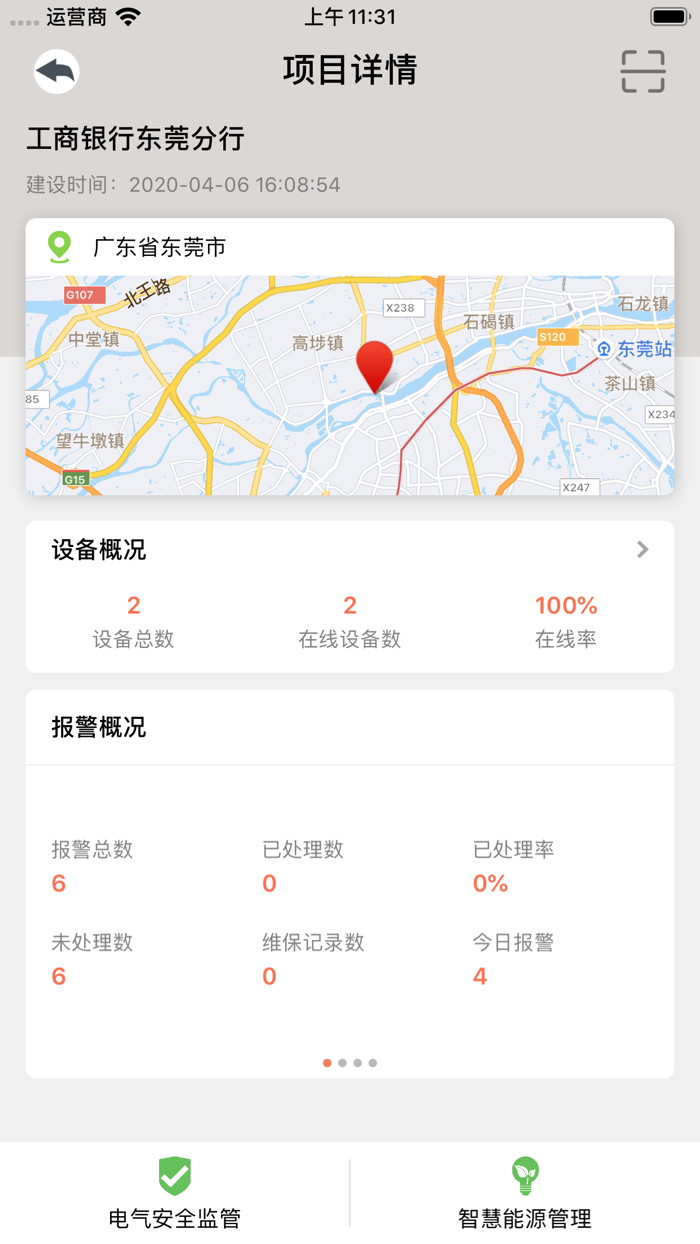This screenshot has width=700, height=1244.
Task: Go back using the arrow icon
Action: (57, 71)
